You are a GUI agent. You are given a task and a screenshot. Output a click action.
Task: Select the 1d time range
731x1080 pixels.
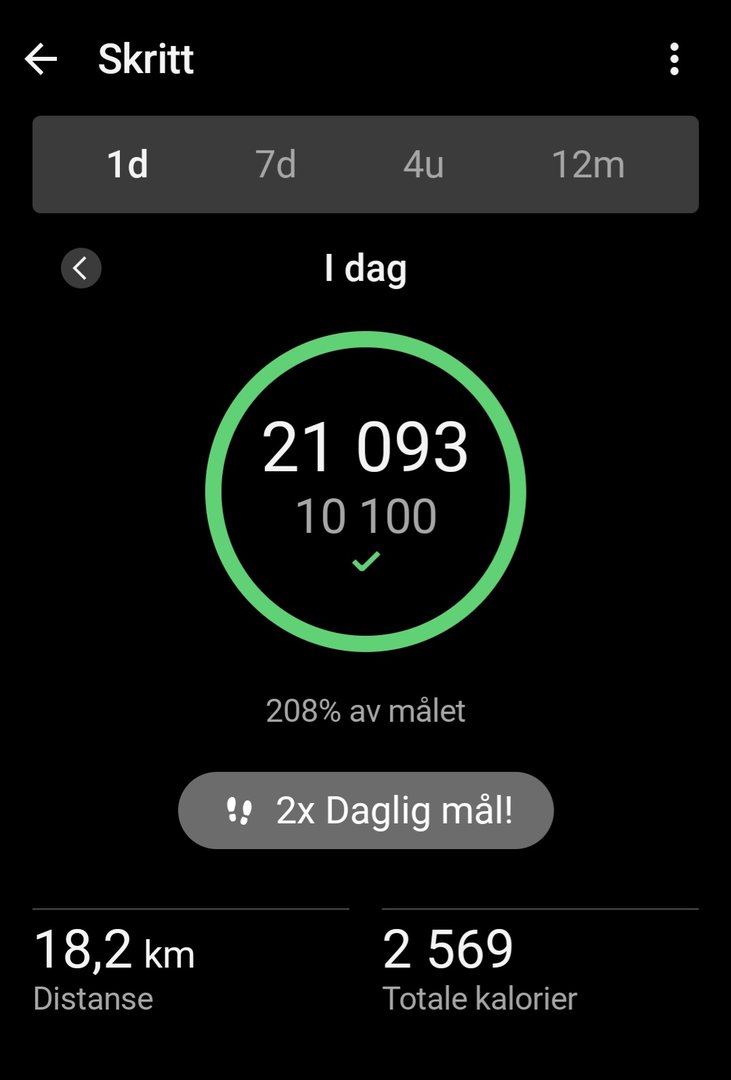[x=128, y=164]
